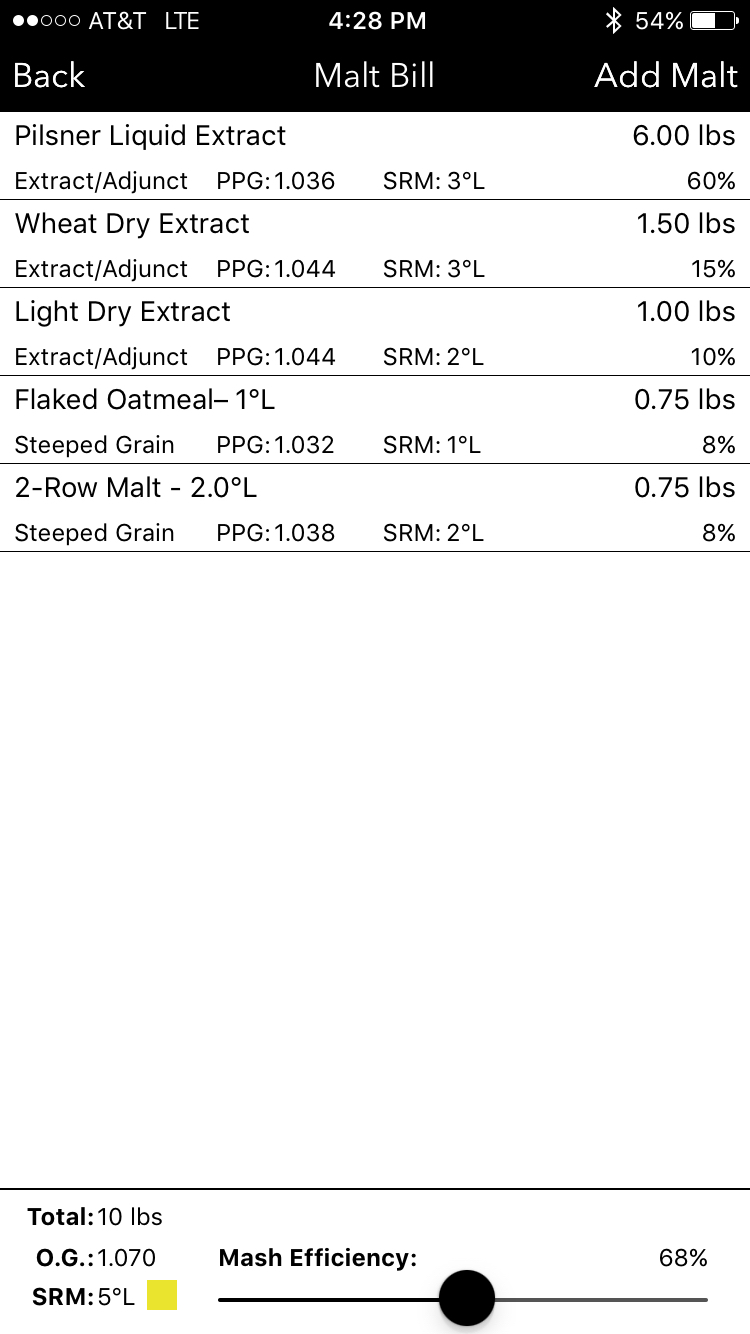Open Pilsner Liquid Extract entry
750x1334 pixels.
click(375, 156)
